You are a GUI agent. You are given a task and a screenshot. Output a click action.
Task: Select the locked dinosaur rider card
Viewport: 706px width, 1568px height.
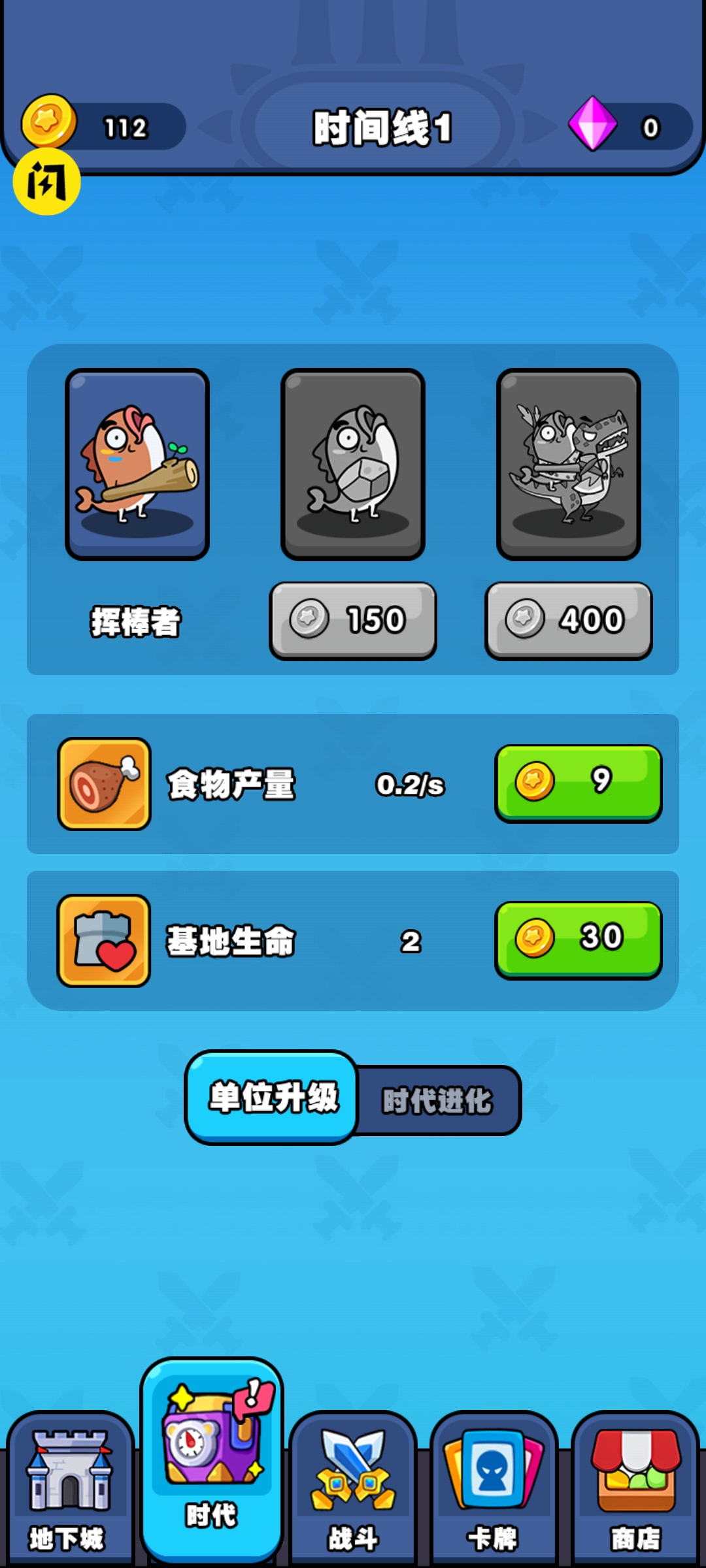click(x=568, y=465)
